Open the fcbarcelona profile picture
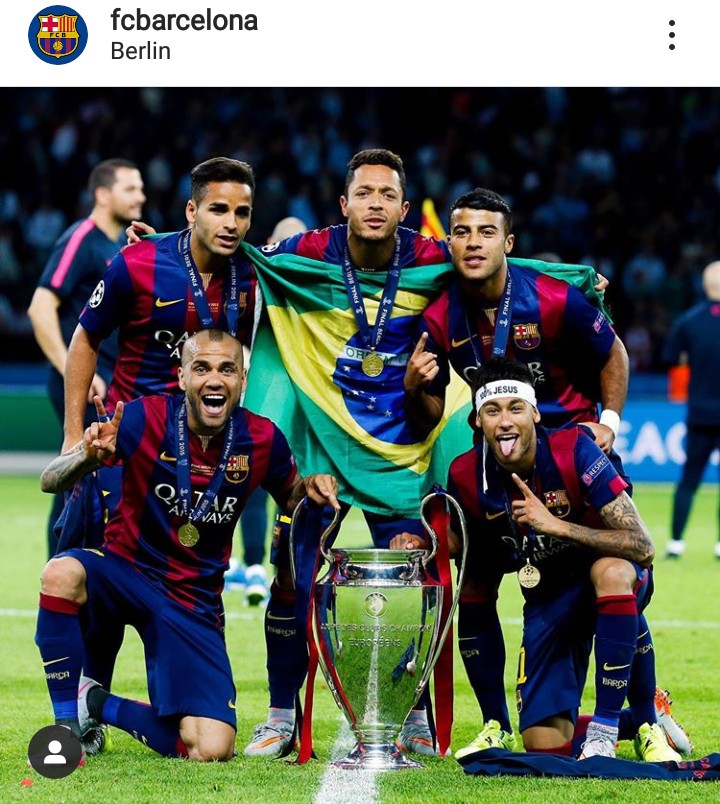 (x=57, y=35)
